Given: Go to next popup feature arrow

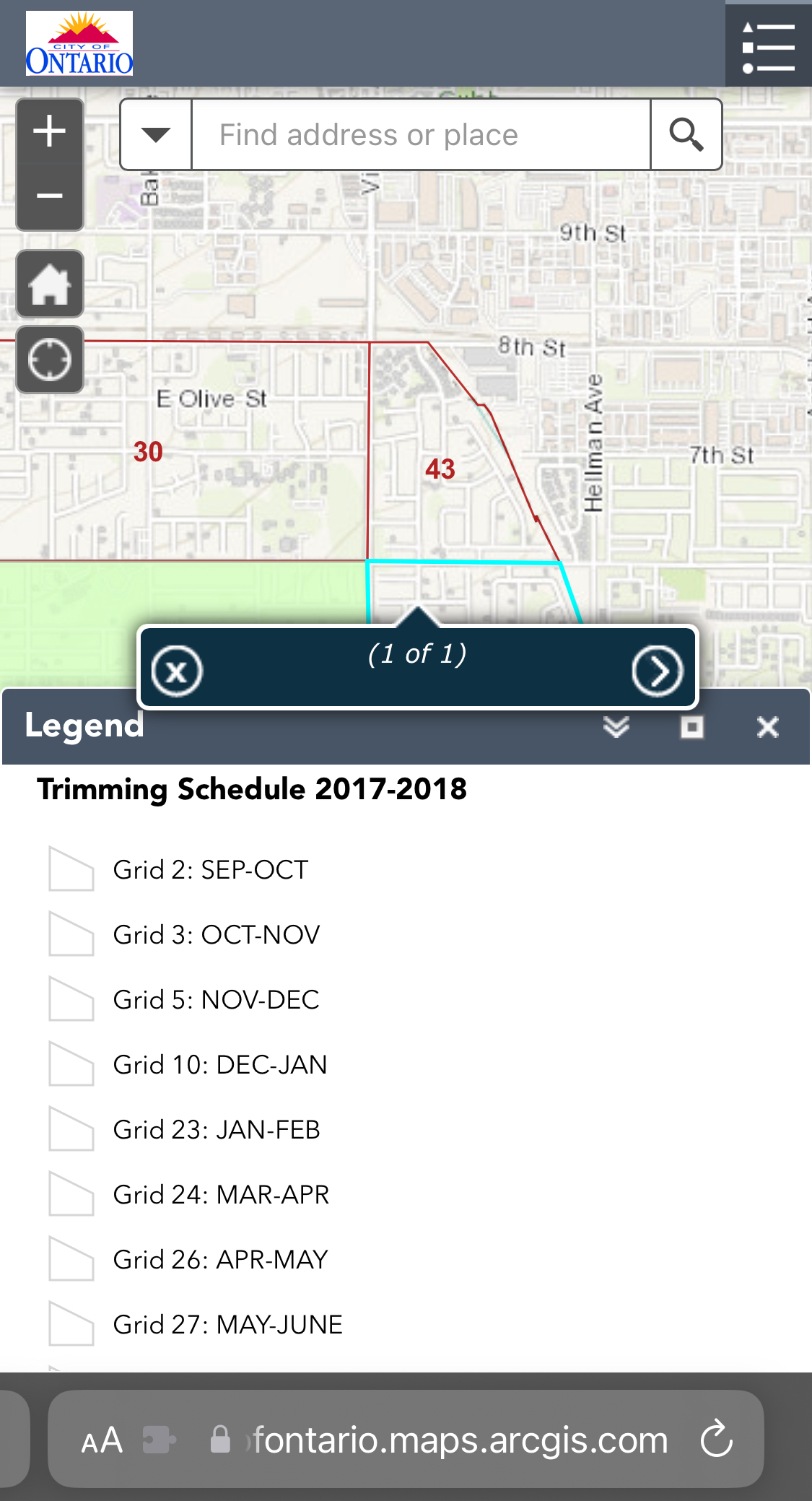Looking at the screenshot, I should 658,671.
